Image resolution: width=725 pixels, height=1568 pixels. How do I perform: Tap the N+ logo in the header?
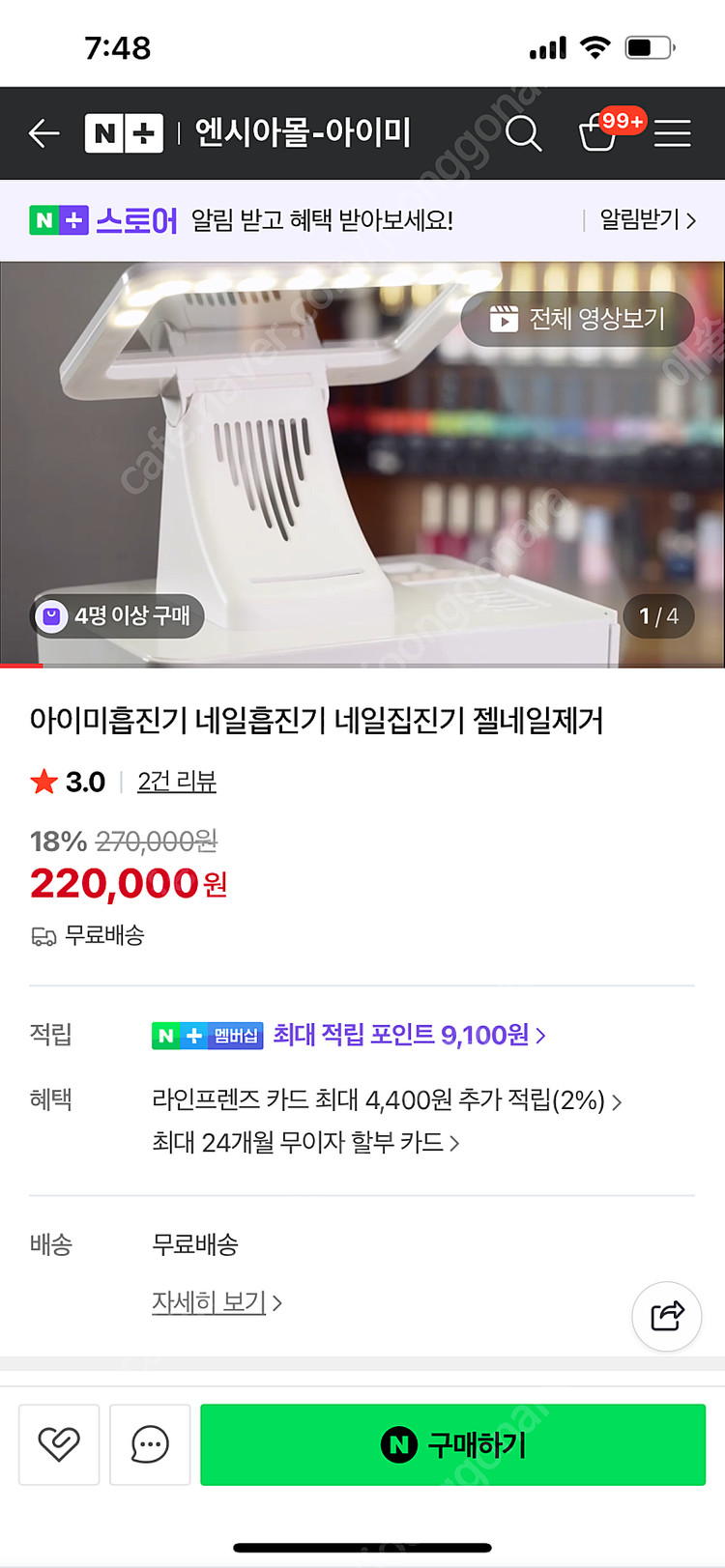(x=124, y=134)
